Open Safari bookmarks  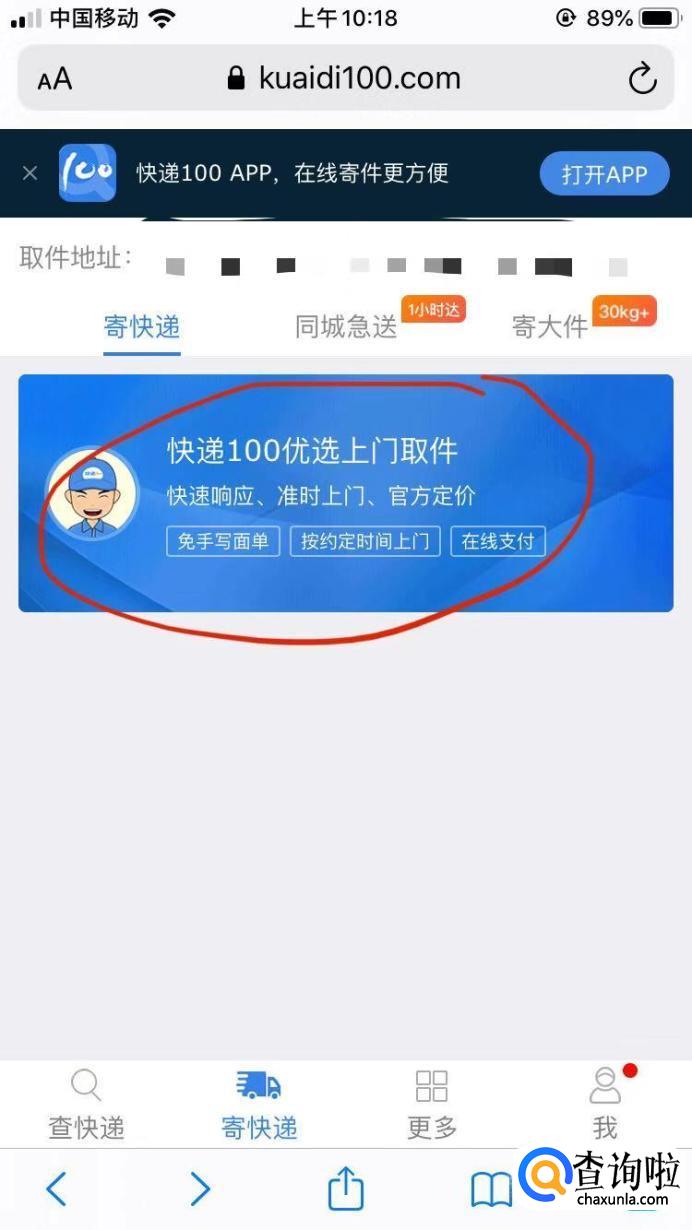[x=491, y=1189]
